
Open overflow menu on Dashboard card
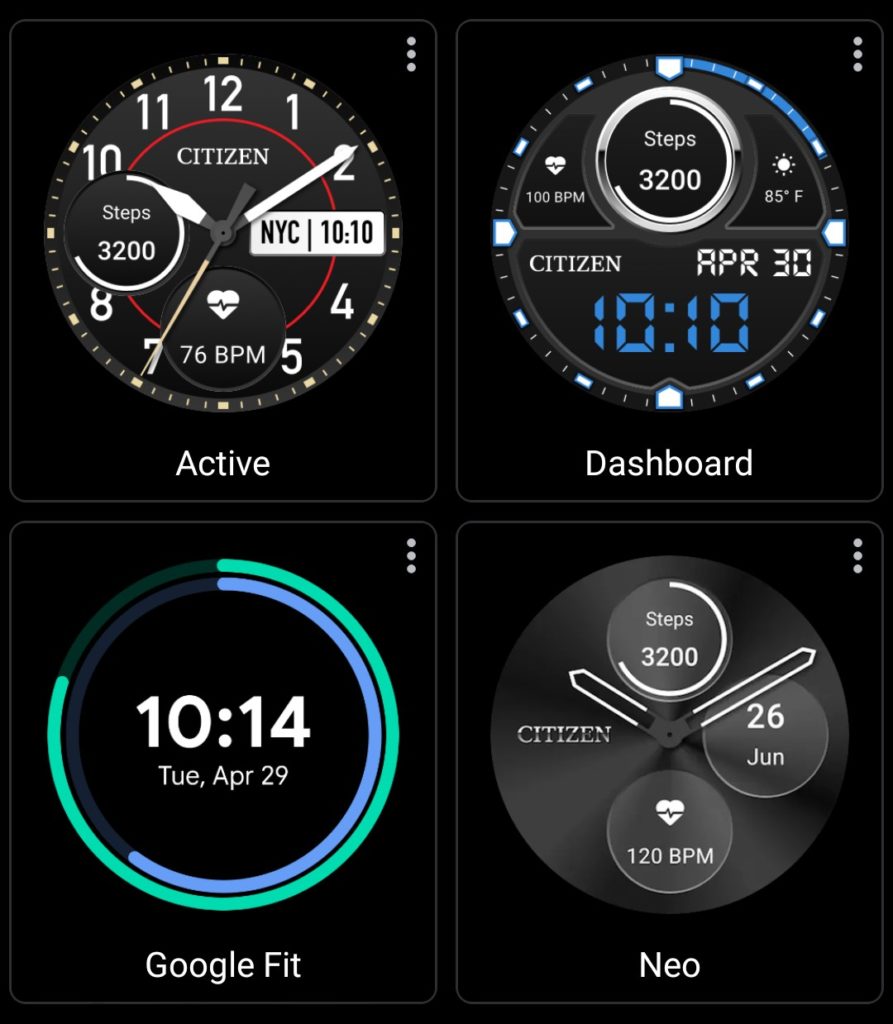pos(857,54)
